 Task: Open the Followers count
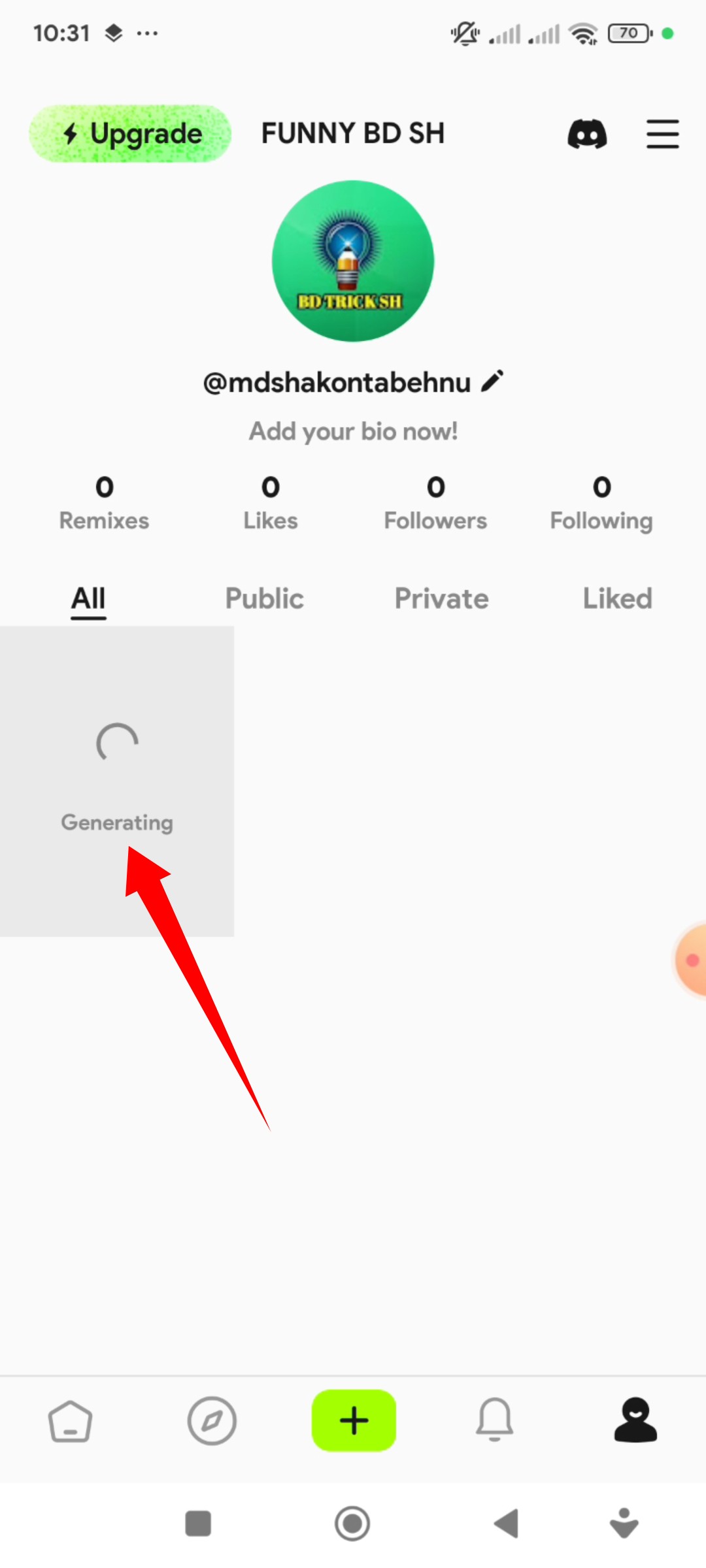click(x=435, y=503)
